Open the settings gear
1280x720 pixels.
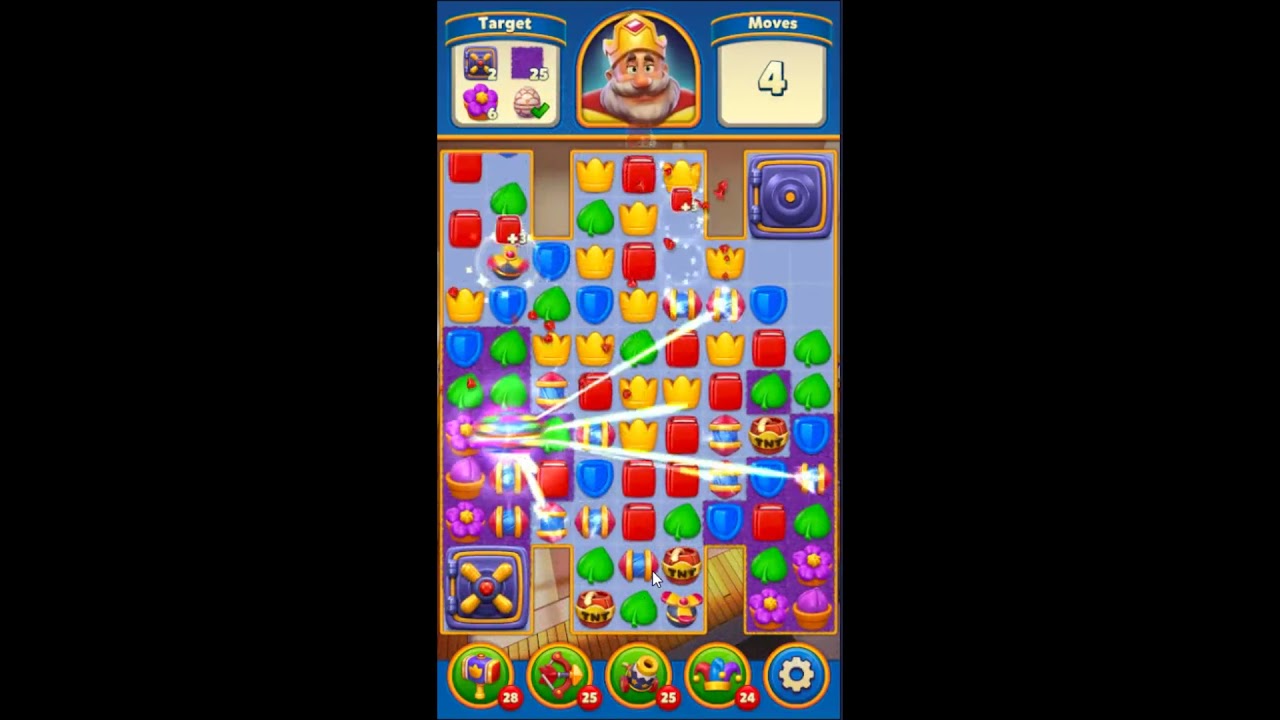click(x=796, y=675)
